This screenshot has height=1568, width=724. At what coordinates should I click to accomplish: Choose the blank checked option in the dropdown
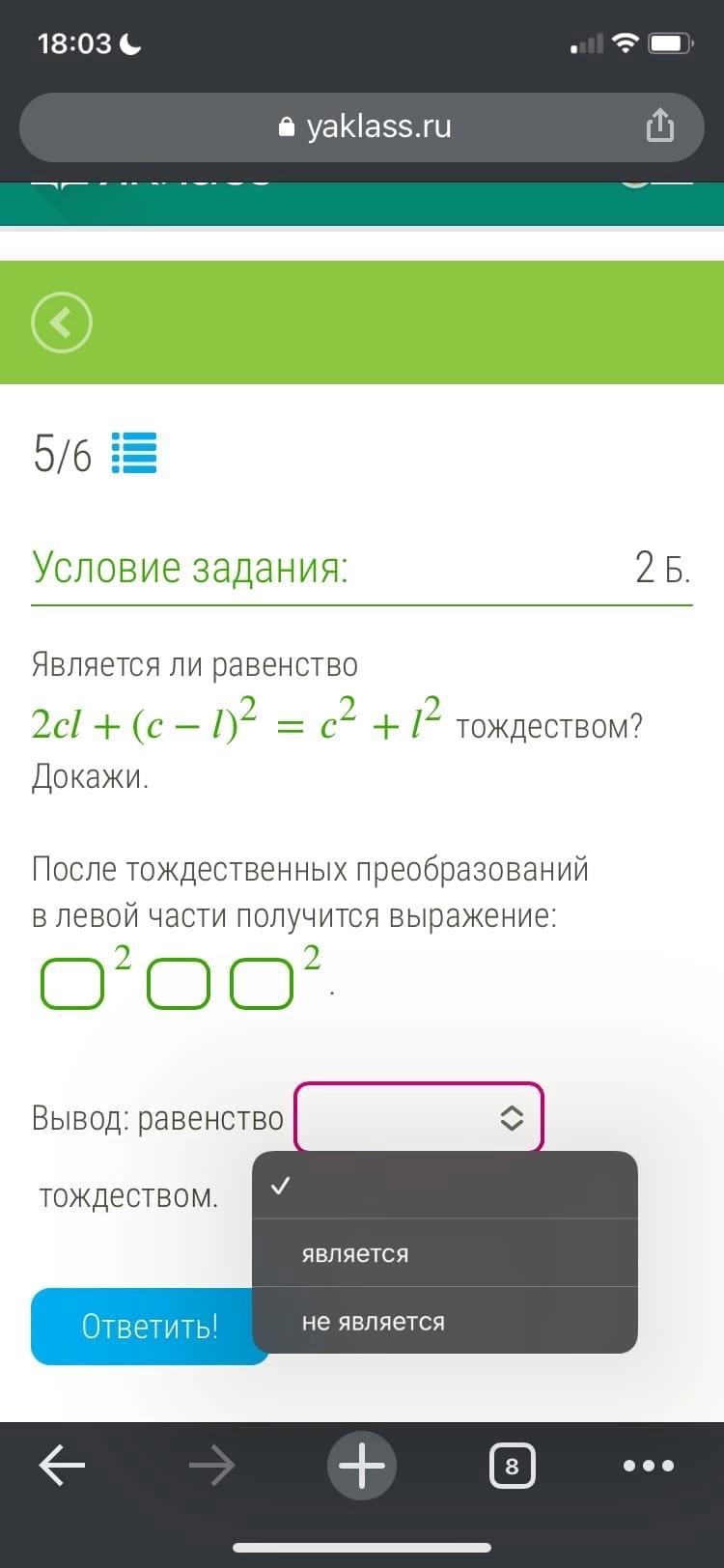445,1185
